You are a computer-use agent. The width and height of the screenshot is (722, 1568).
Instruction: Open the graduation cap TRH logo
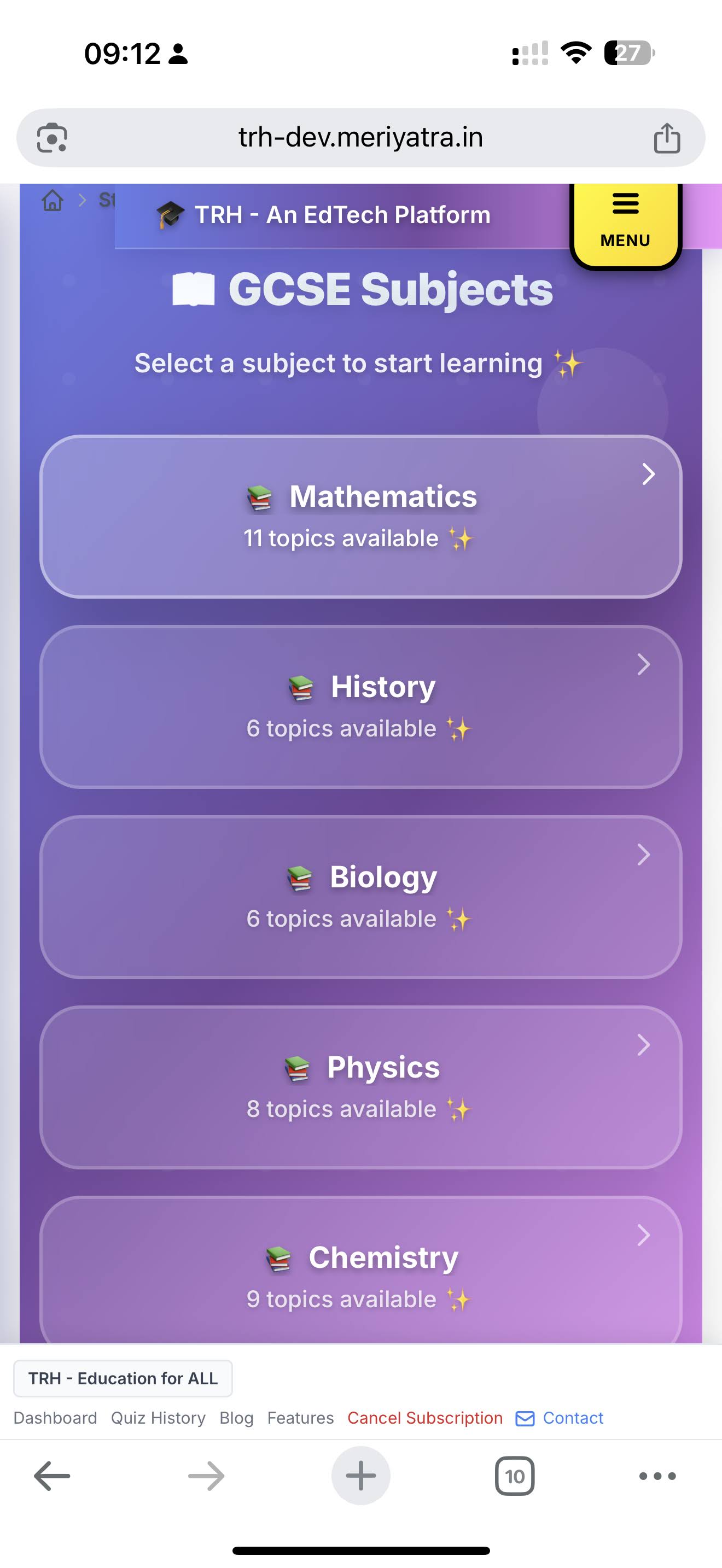pyautogui.click(x=171, y=214)
